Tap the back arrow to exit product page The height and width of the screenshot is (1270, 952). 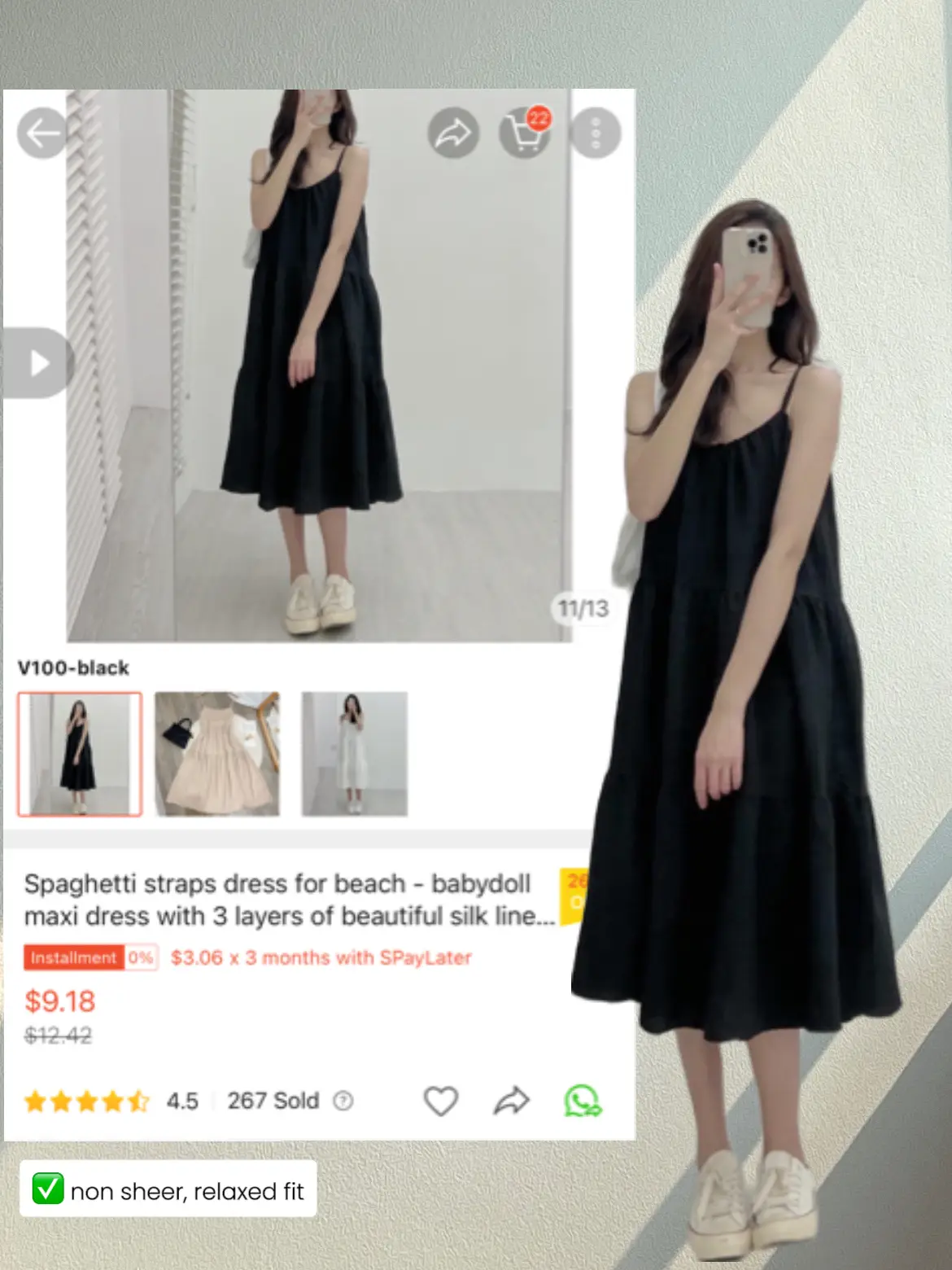point(42,132)
